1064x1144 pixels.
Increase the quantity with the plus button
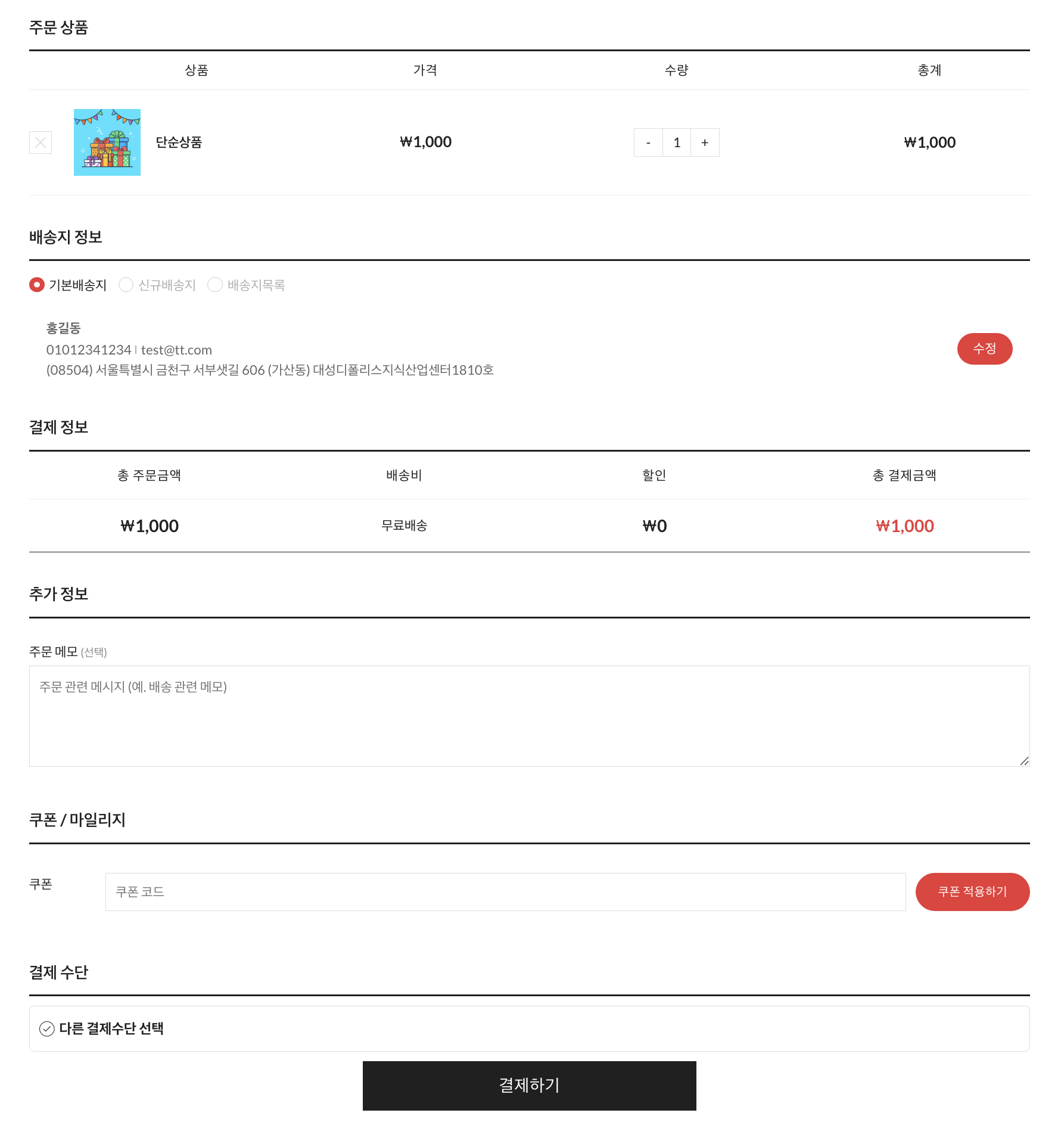[x=705, y=142]
